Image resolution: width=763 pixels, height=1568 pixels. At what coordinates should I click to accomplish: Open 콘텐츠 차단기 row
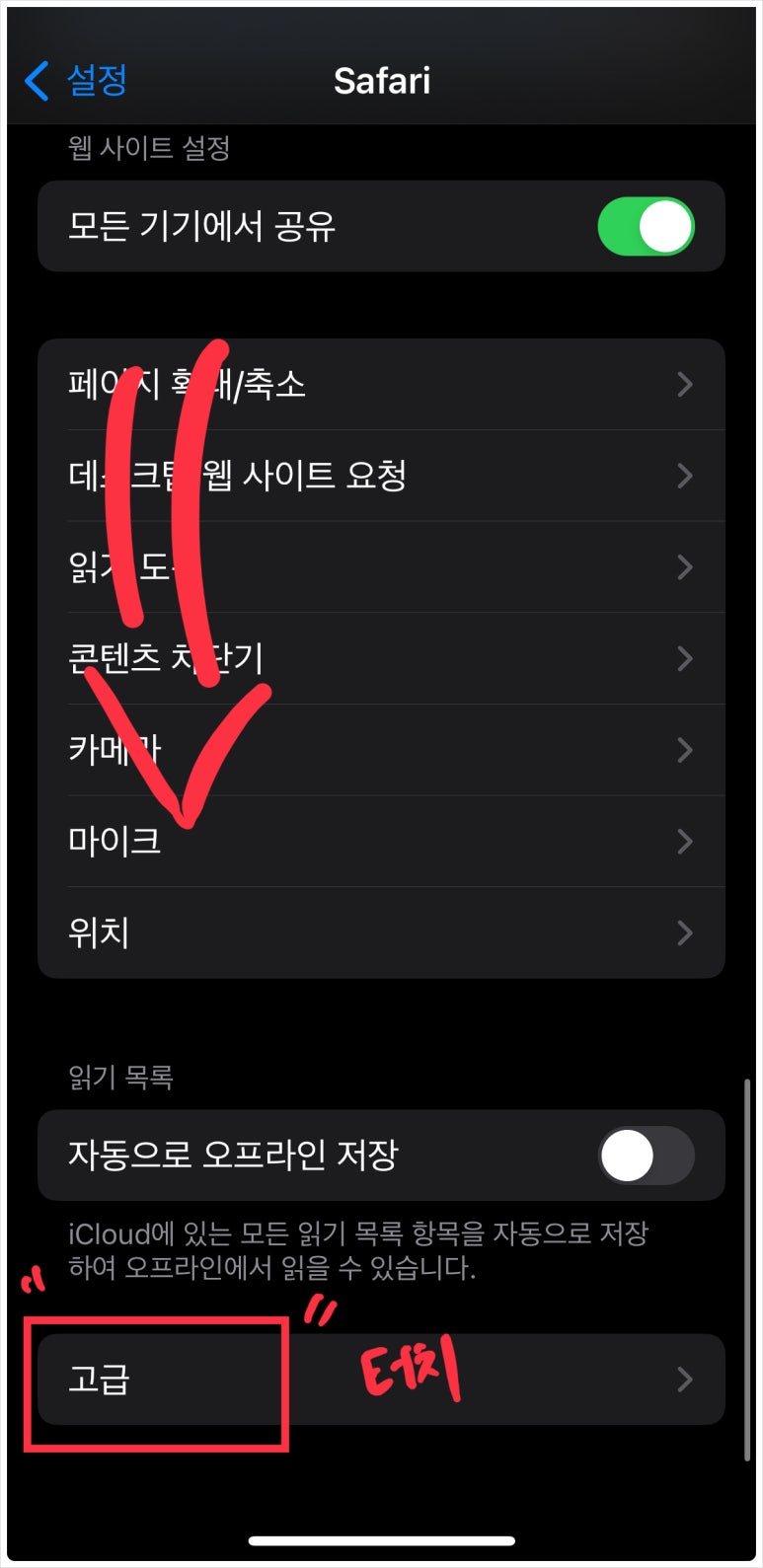click(x=381, y=658)
